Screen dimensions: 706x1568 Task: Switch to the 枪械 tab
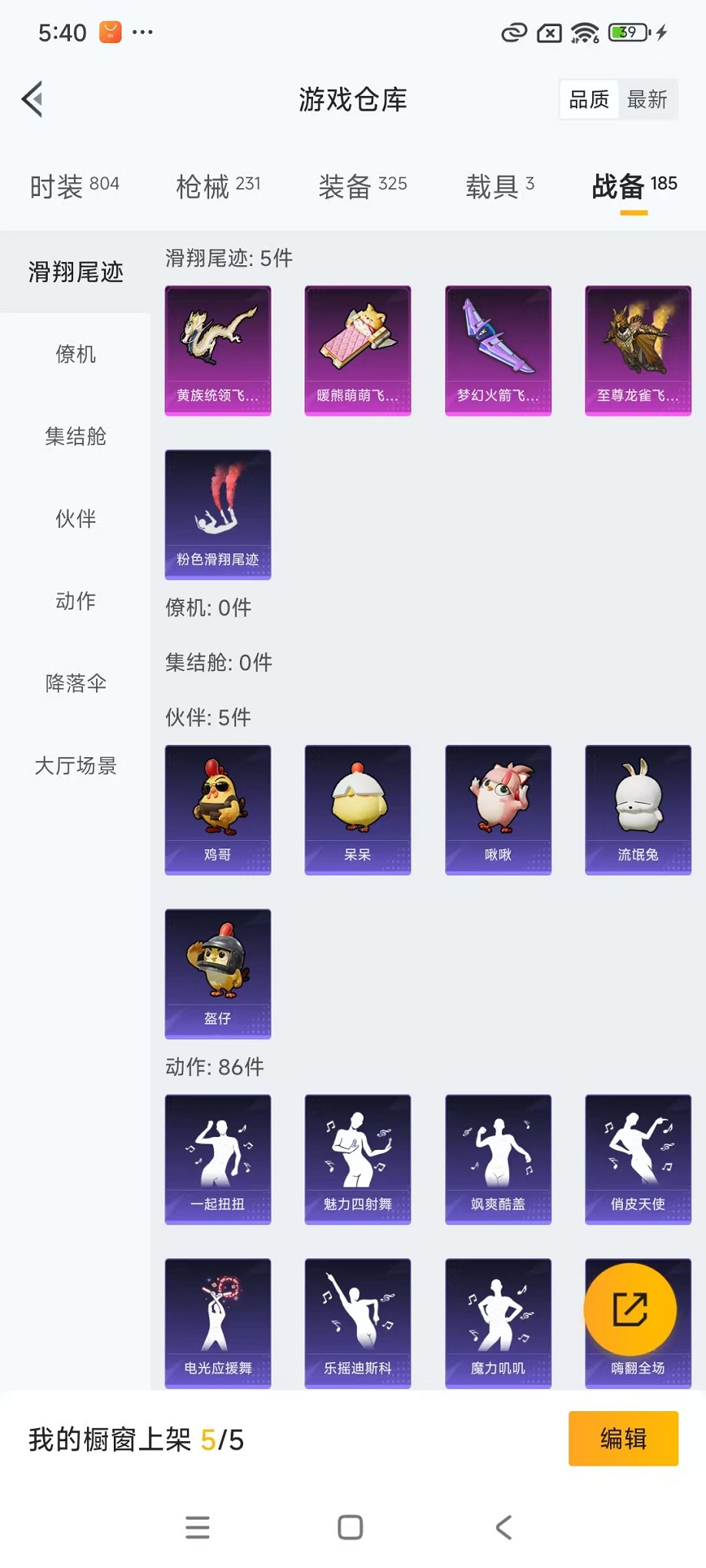[218, 186]
